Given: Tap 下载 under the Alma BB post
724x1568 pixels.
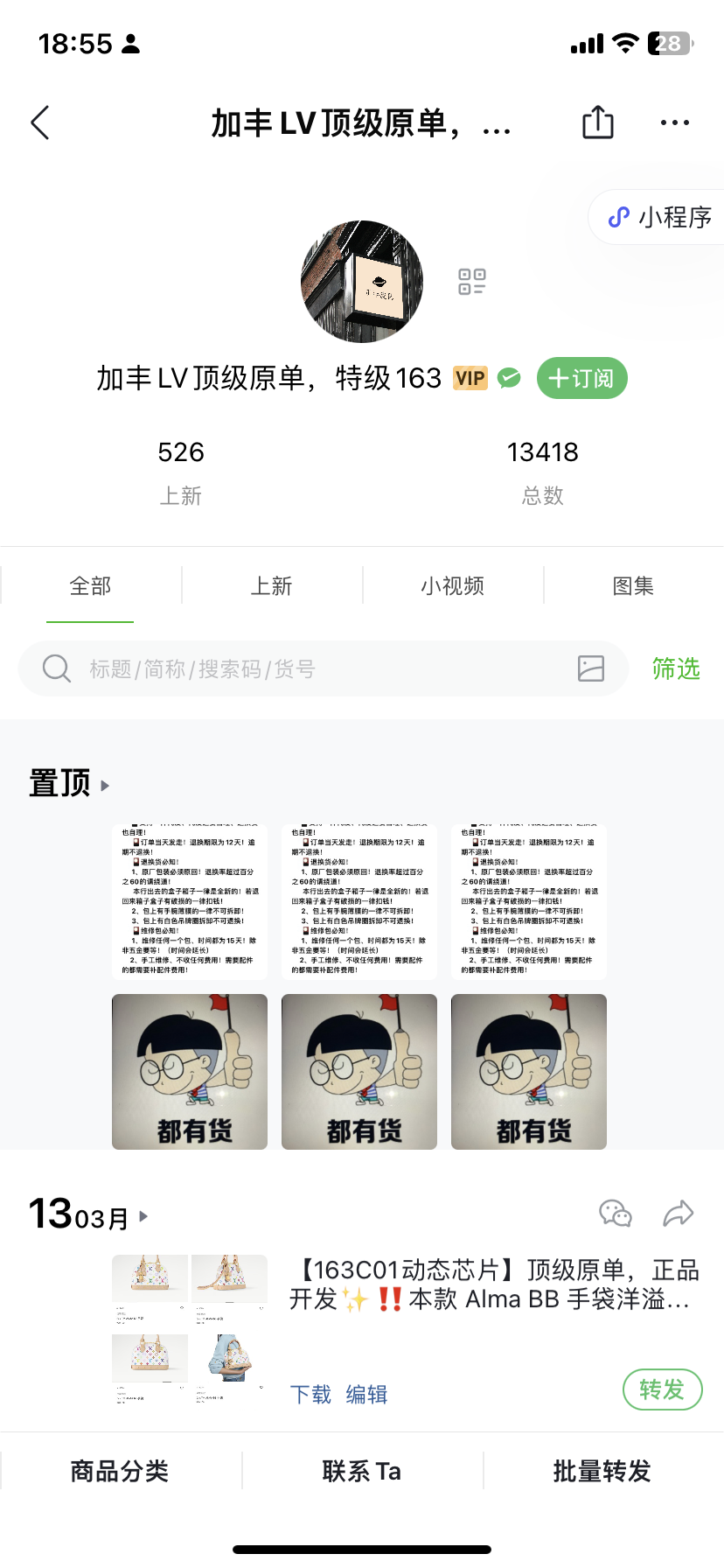Looking at the screenshot, I should [x=310, y=1394].
